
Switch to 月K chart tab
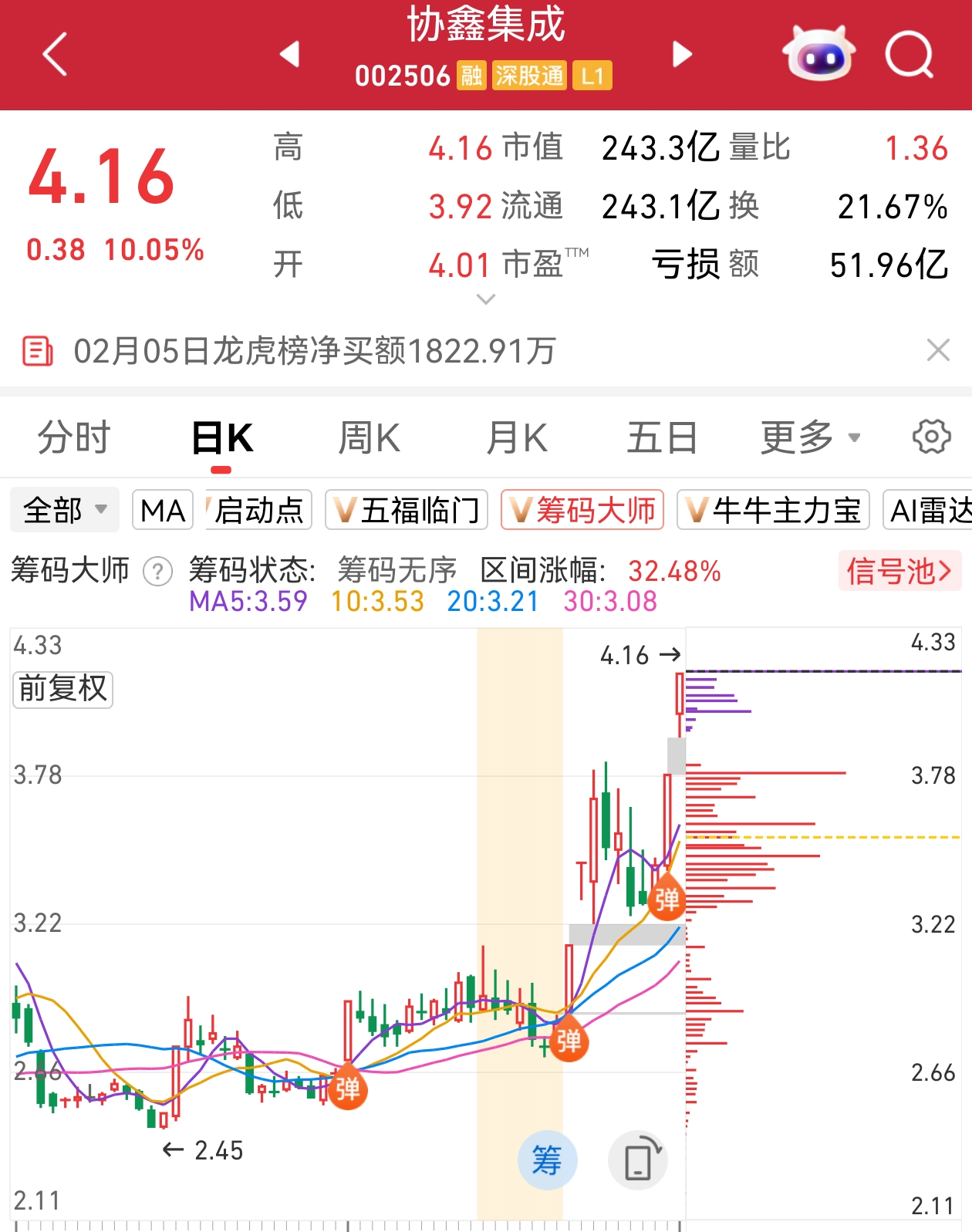coord(516,438)
